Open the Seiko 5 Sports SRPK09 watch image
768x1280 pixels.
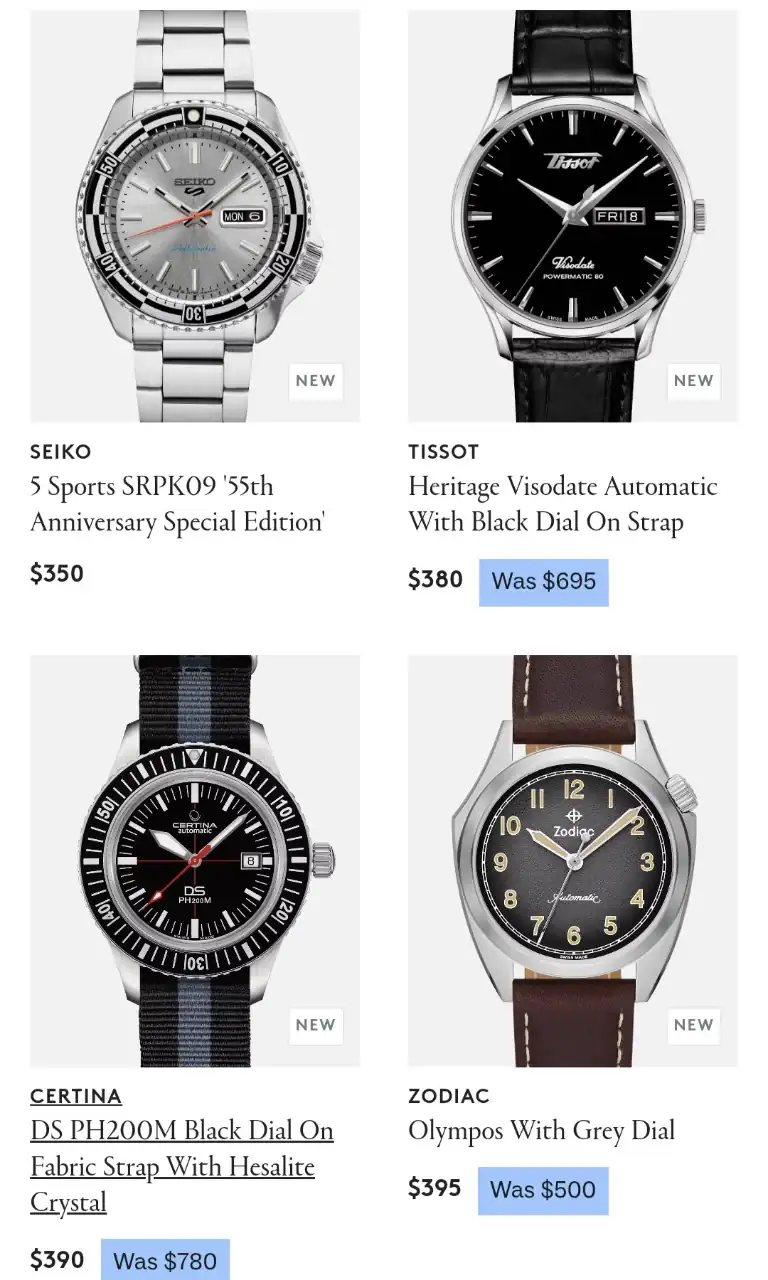[x=195, y=215]
